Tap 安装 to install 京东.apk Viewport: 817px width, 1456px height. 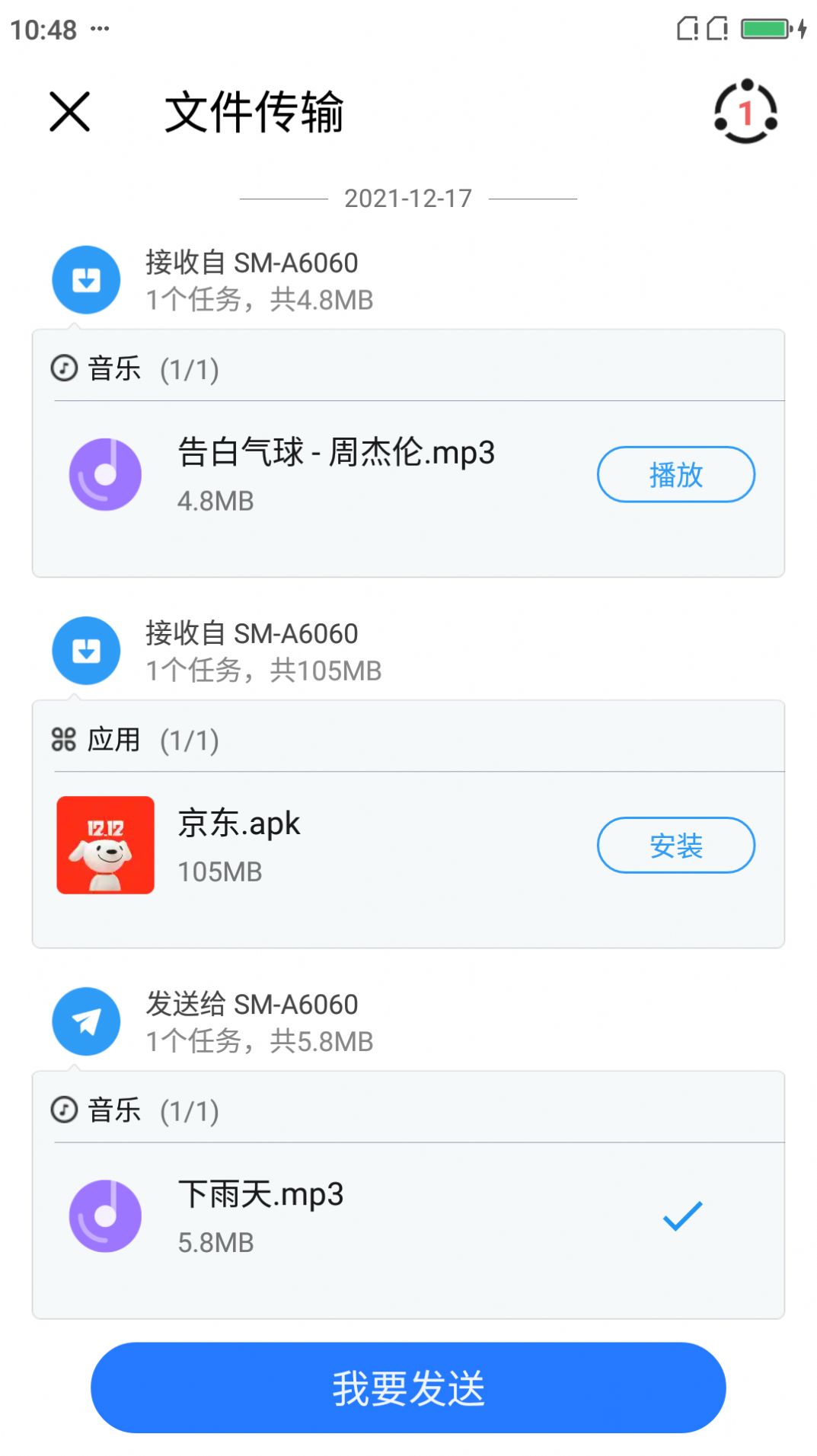tap(675, 845)
